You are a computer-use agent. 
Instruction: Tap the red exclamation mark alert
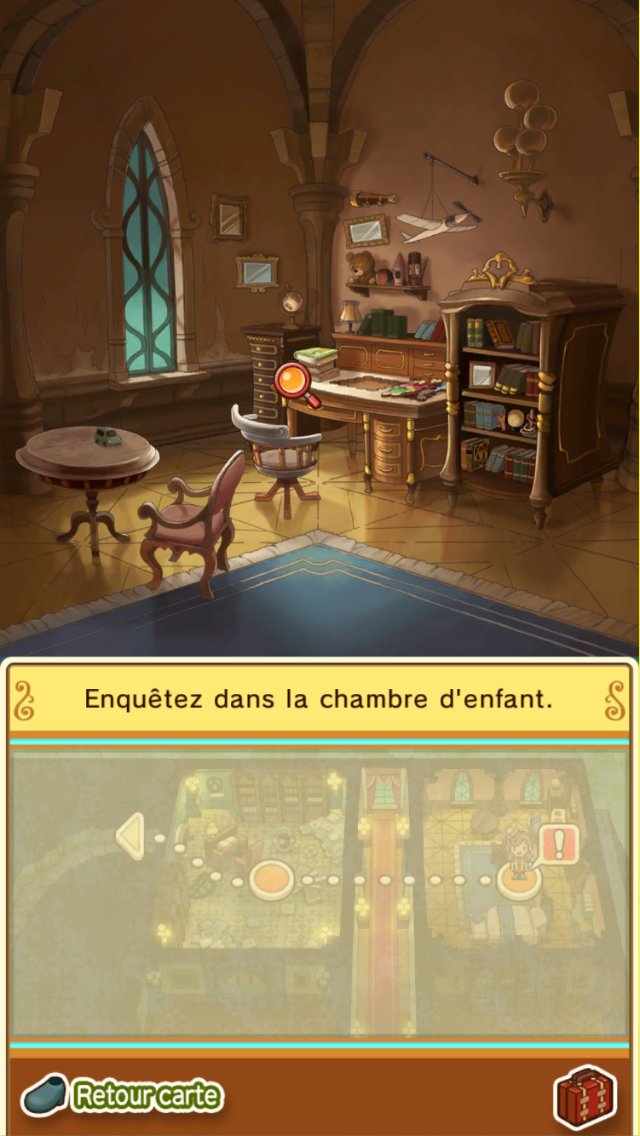click(557, 843)
